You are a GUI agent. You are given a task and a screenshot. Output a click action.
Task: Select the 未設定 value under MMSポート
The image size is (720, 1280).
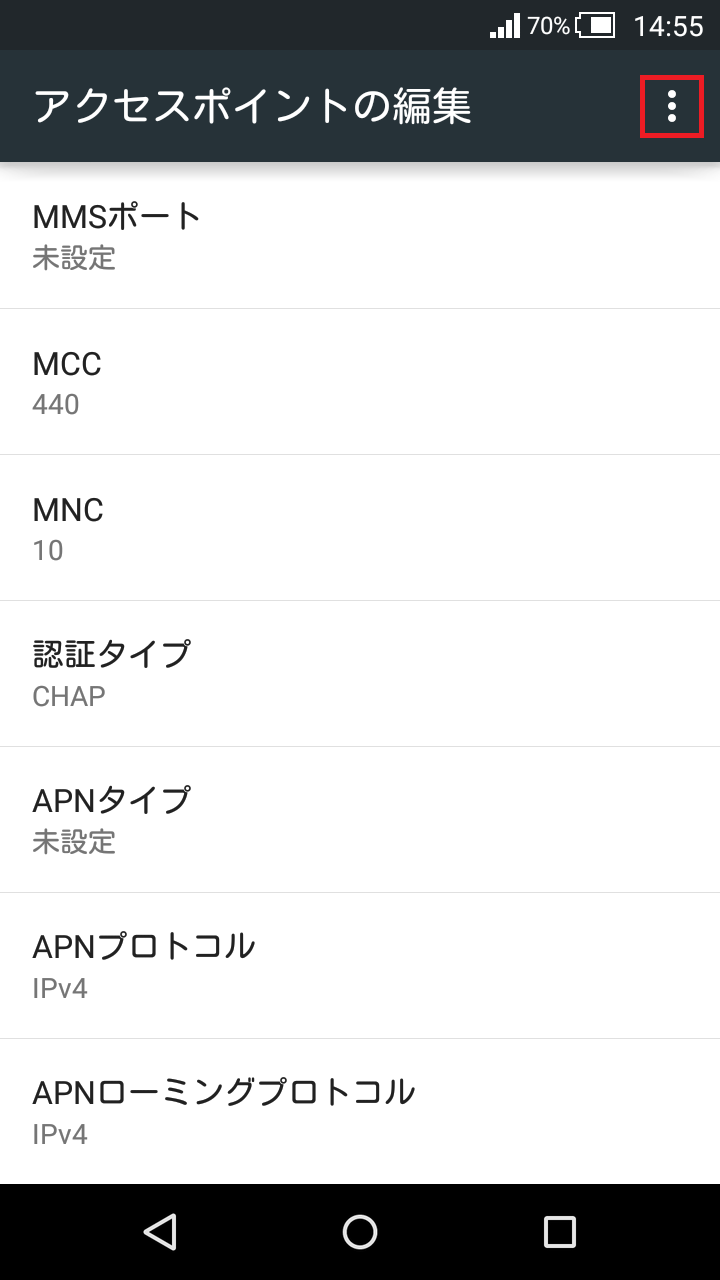click(x=74, y=259)
